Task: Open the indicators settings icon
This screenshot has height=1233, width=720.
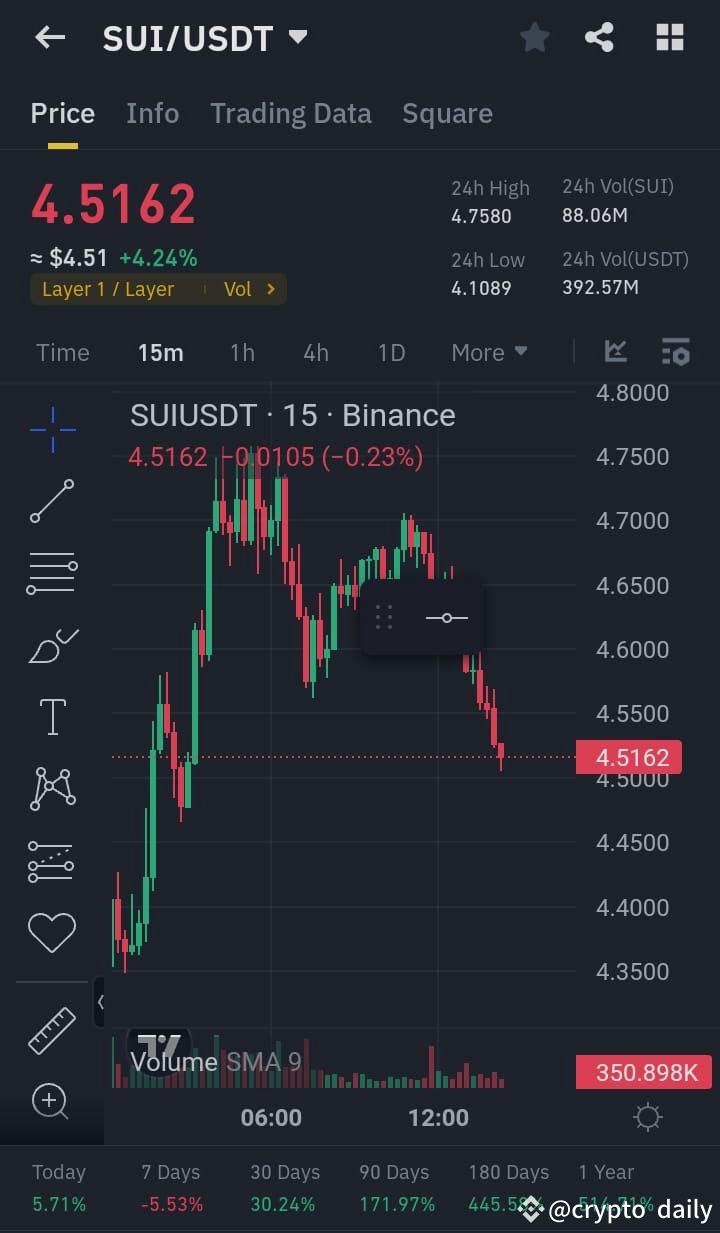Action: pyautogui.click(x=675, y=351)
